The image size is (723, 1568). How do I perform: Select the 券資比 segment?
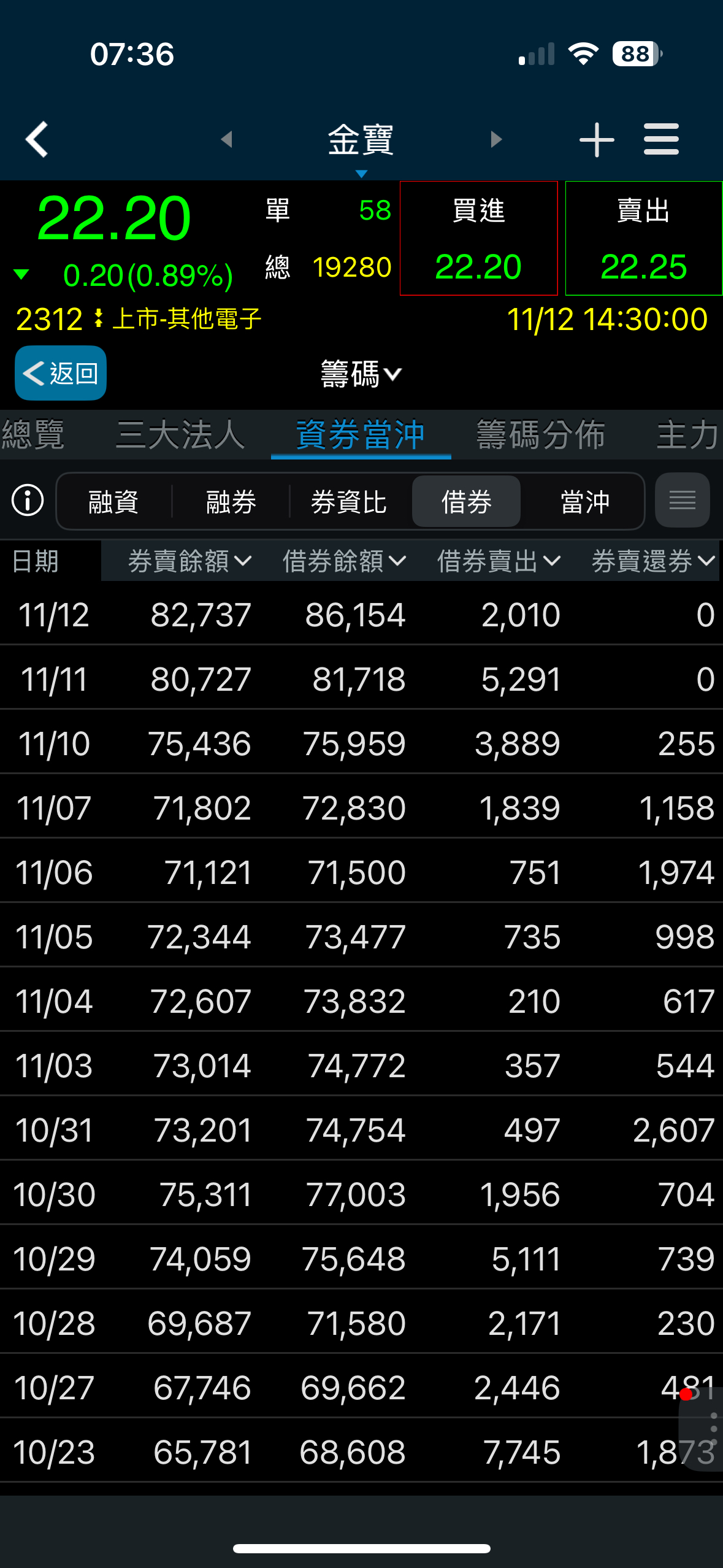348,502
